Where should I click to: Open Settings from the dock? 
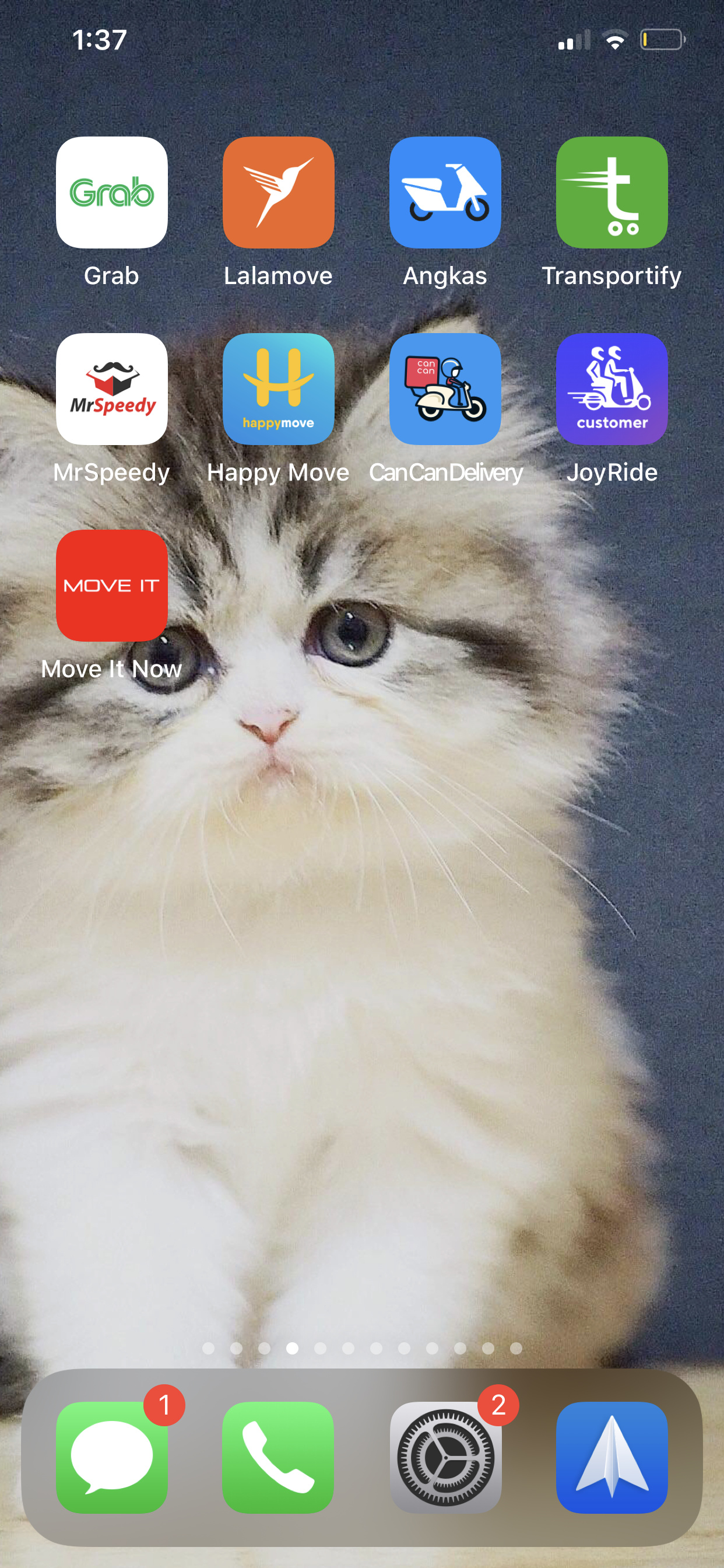[x=445, y=1458]
